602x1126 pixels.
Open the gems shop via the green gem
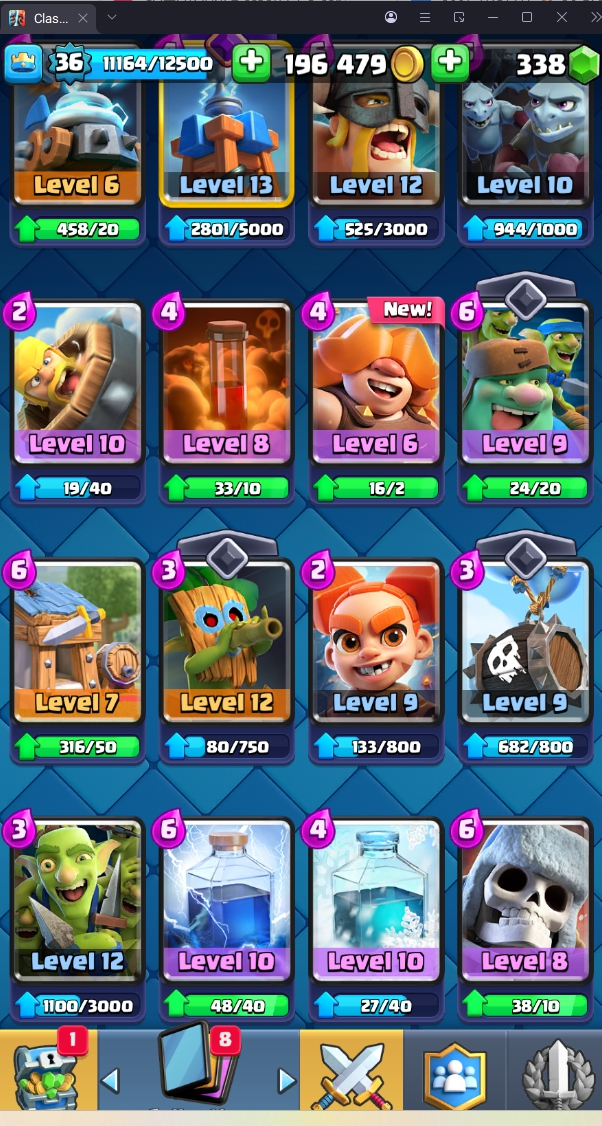(583, 65)
